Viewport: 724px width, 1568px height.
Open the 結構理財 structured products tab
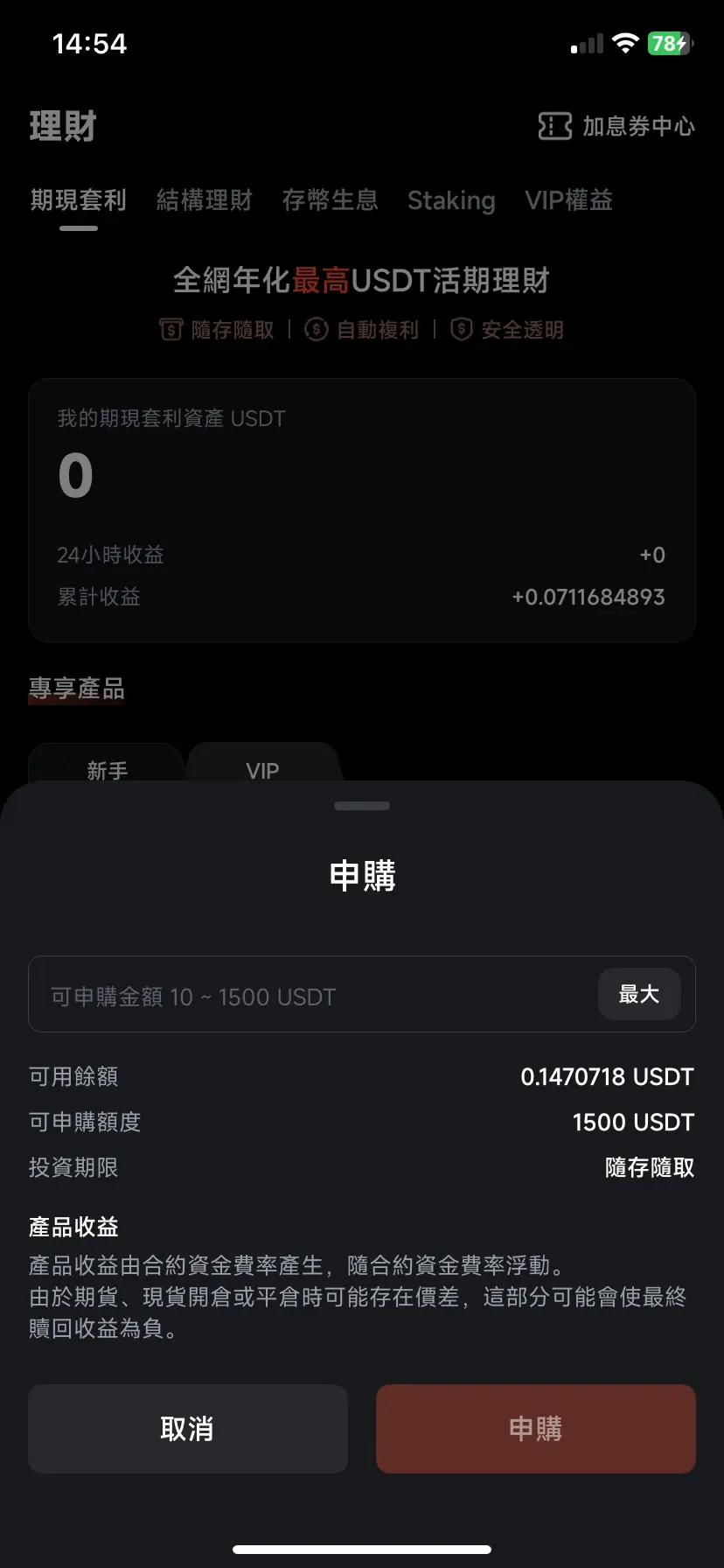204,200
